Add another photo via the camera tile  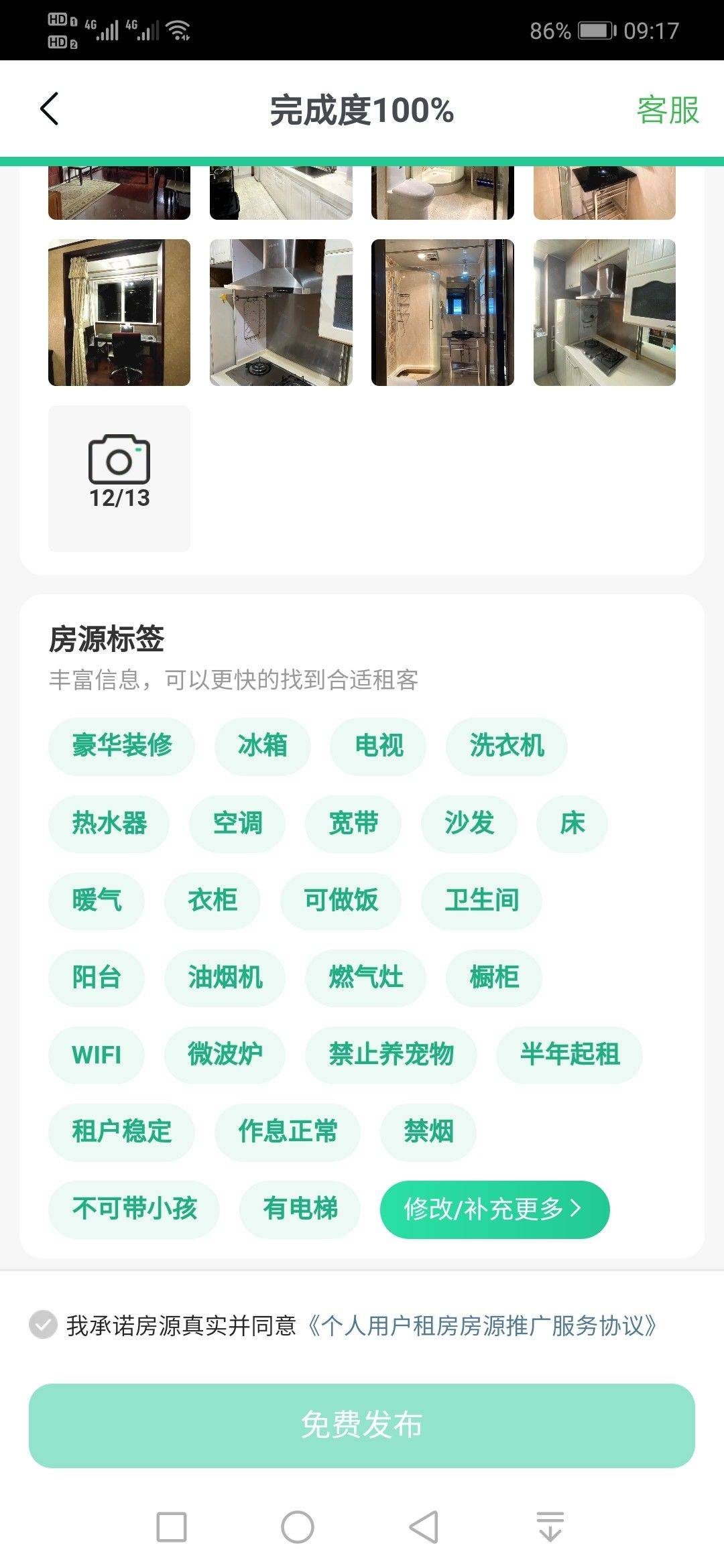(x=119, y=478)
